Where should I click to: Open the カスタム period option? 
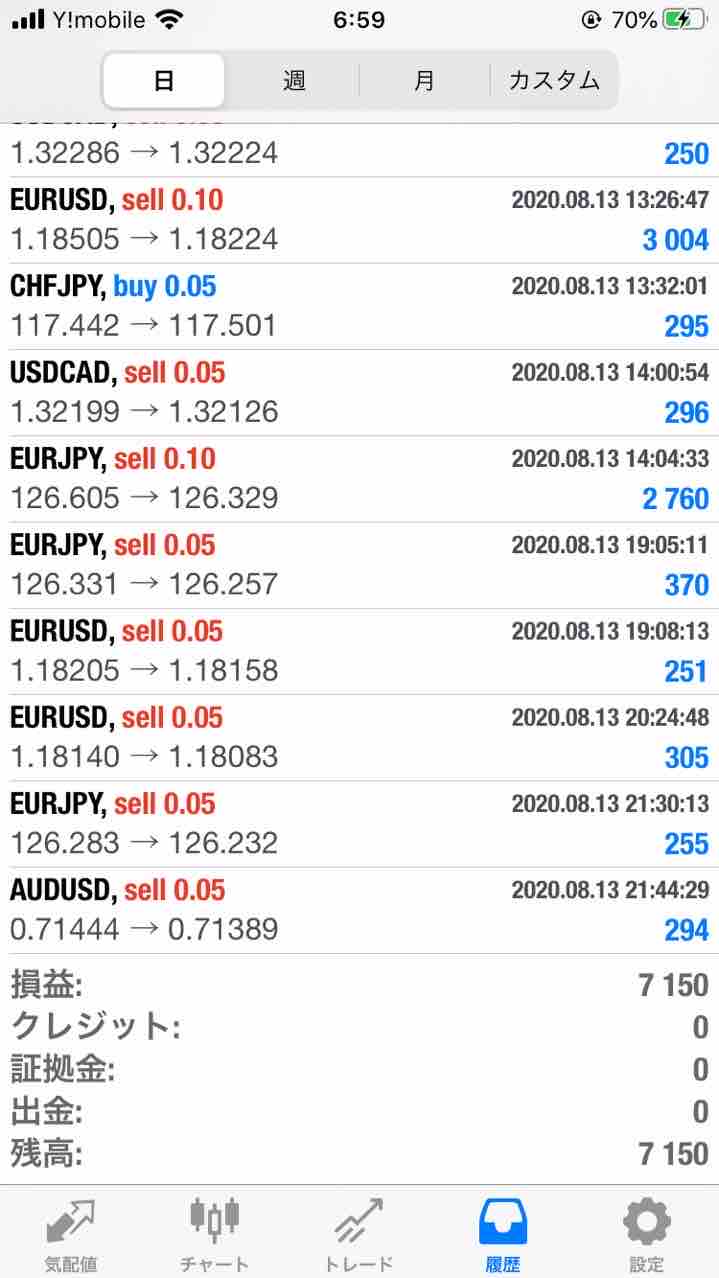(554, 80)
